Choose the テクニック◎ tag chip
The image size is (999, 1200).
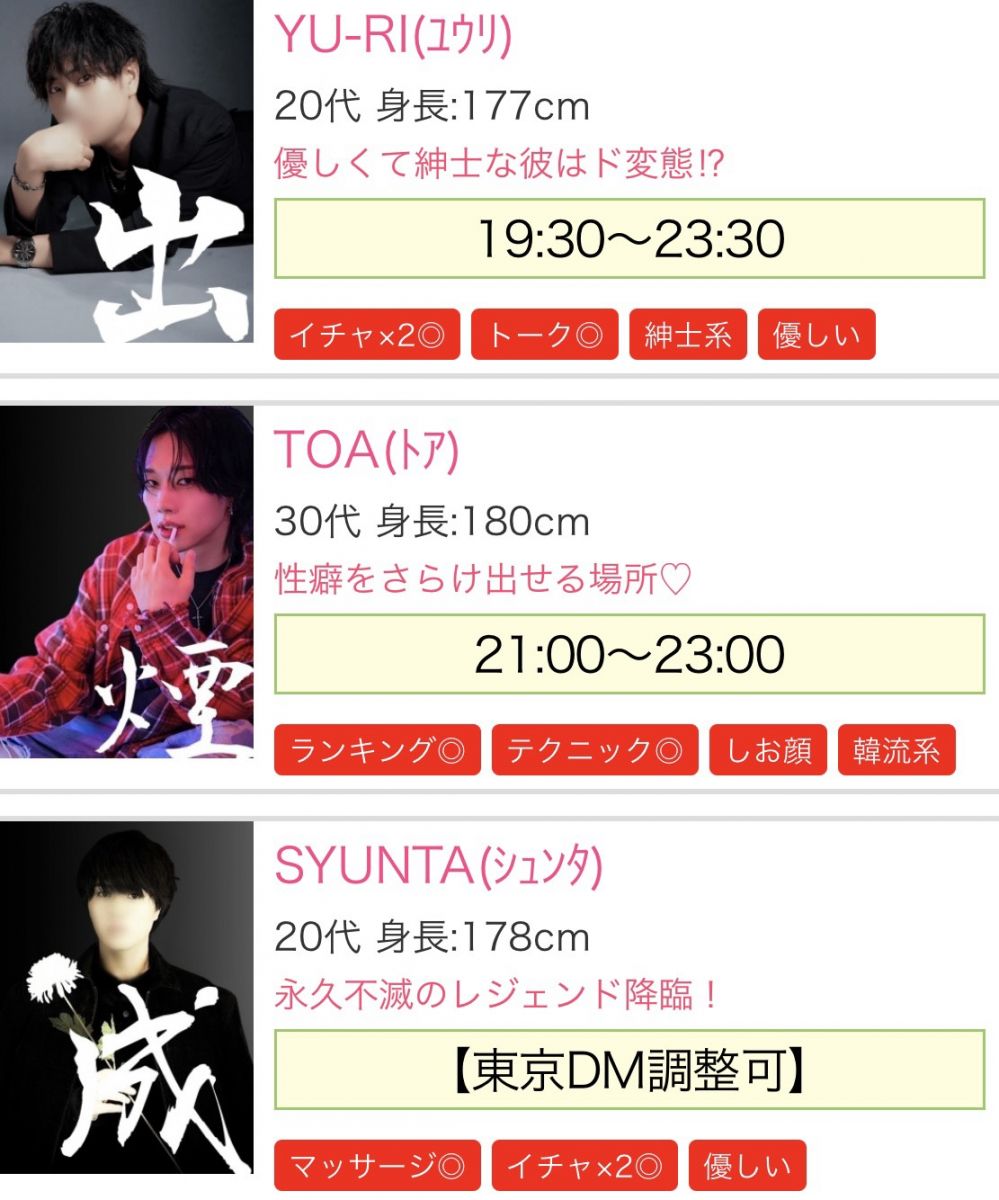click(595, 750)
